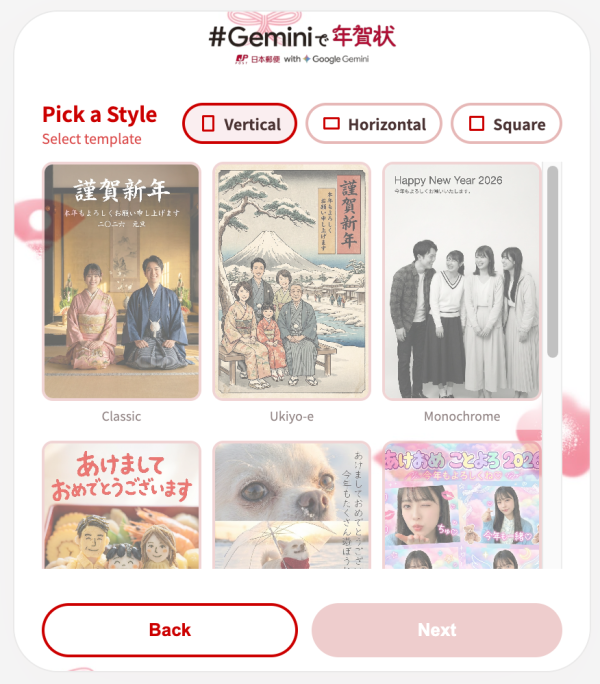Screen dimensions: 600x684
Task: Go back with the Back button
Action: click(x=170, y=630)
